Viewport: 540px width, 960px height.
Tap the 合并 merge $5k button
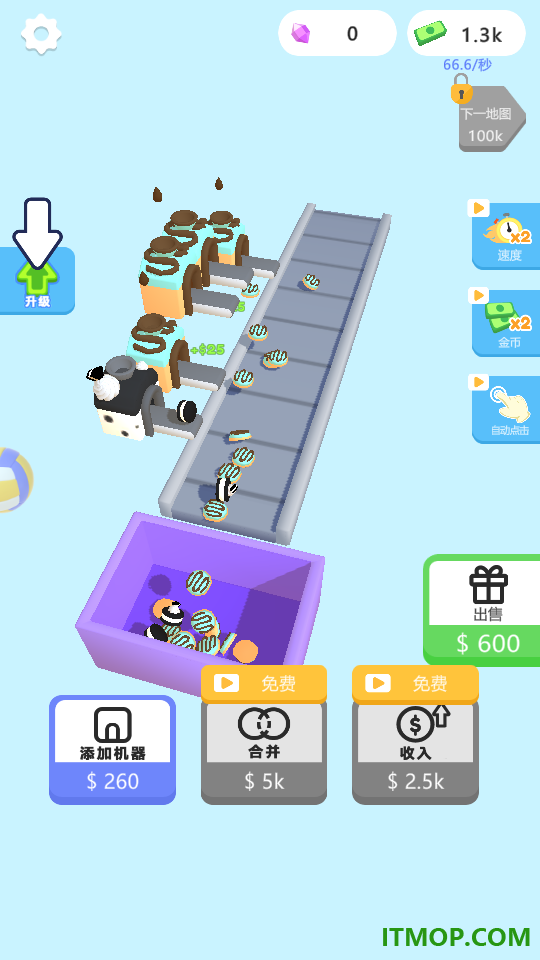tap(264, 754)
